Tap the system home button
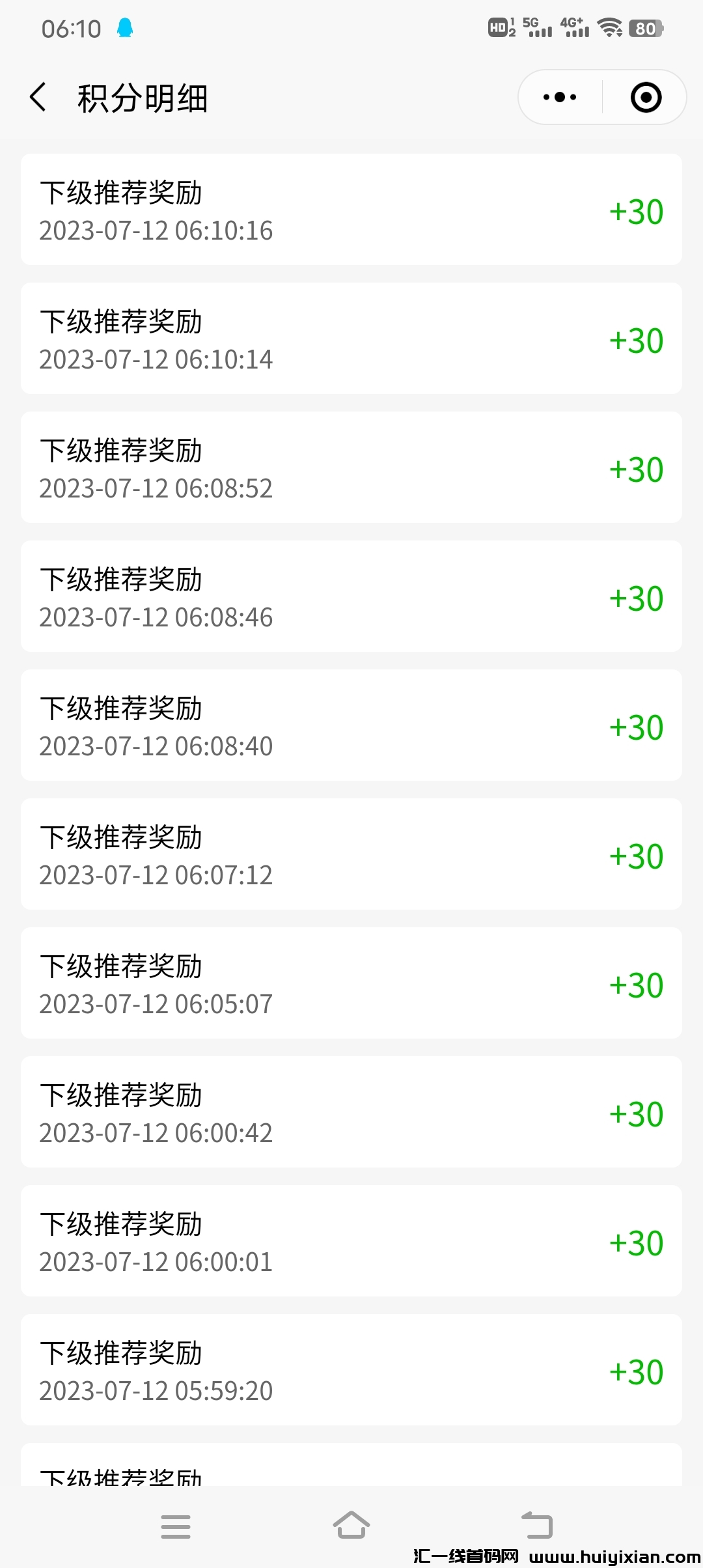This screenshot has height=1568, width=703. 351,1525
